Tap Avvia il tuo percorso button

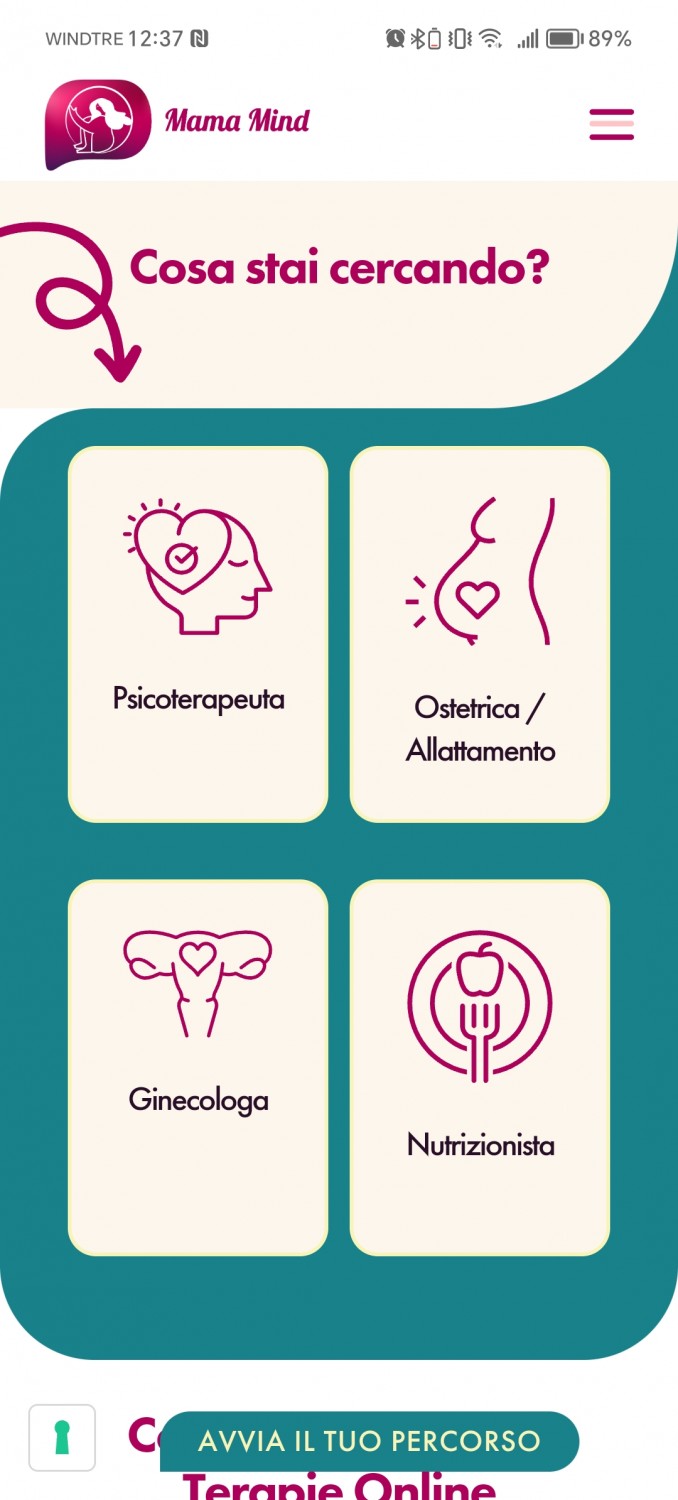(x=369, y=1441)
